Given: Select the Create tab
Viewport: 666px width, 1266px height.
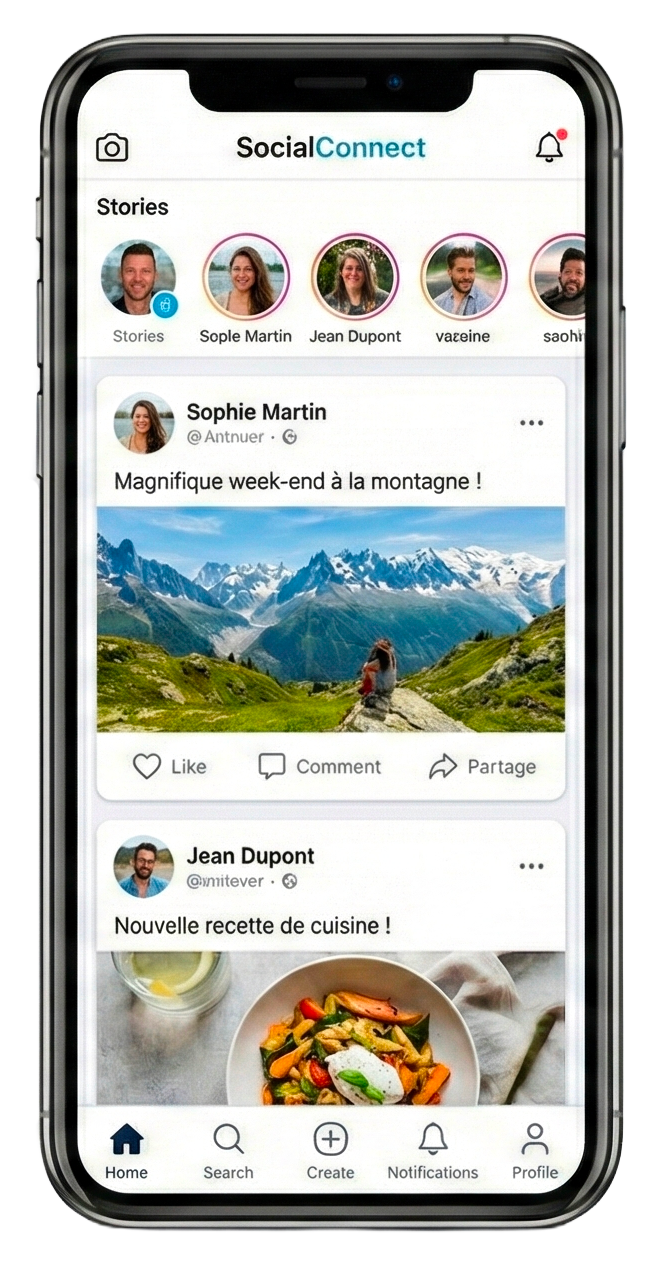Looking at the screenshot, I should [330, 1150].
